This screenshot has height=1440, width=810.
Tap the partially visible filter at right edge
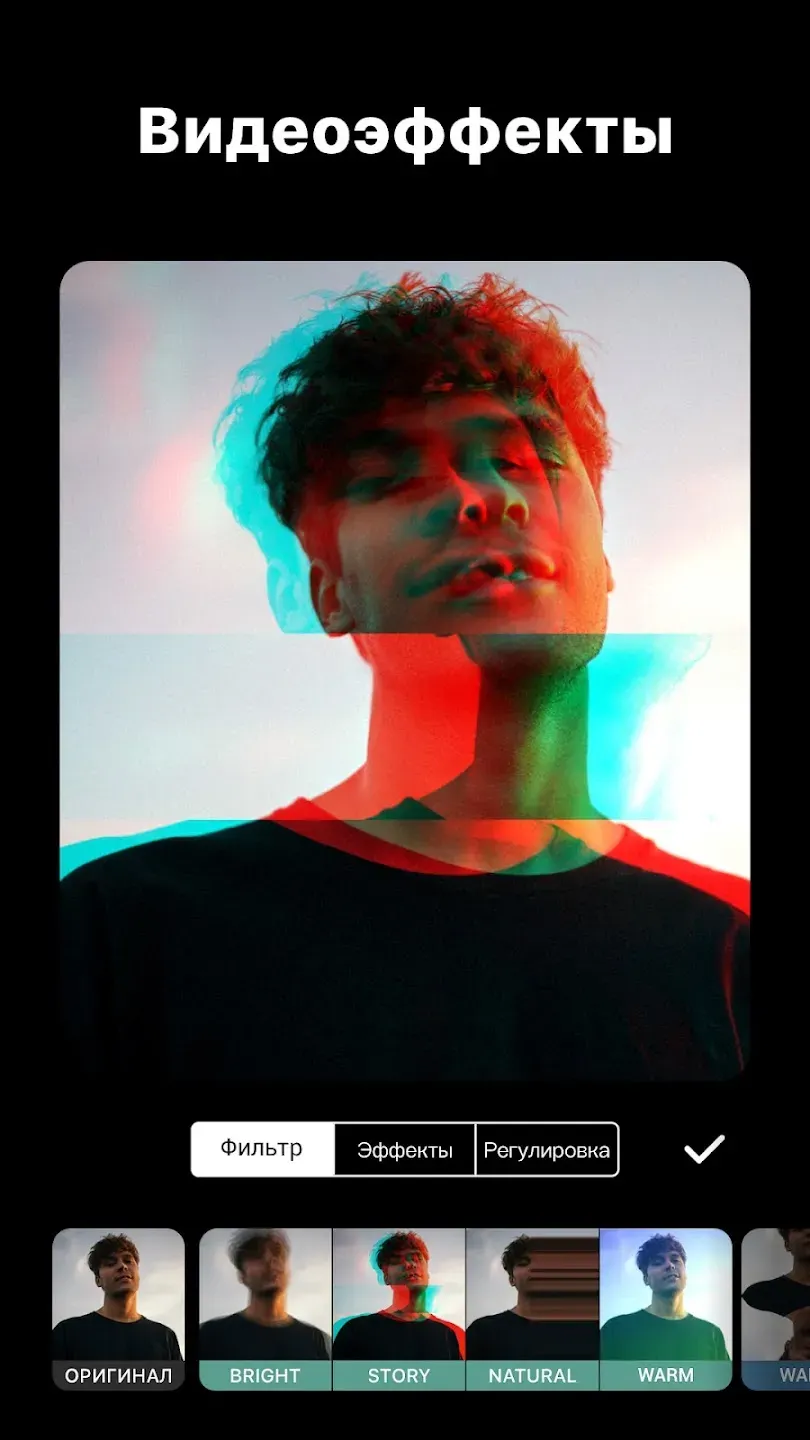pos(785,1300)
